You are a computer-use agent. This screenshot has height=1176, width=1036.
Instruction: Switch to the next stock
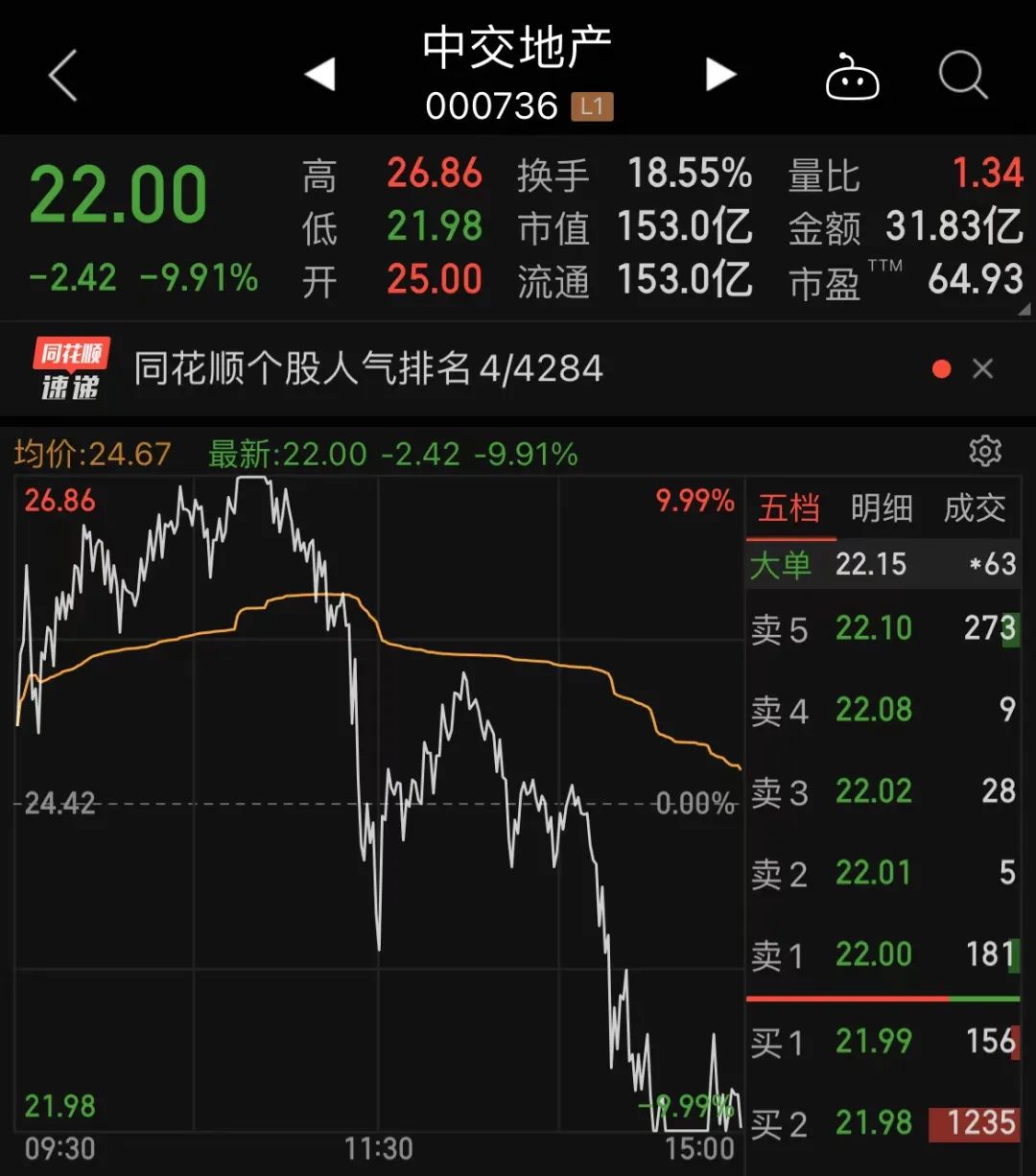pyautogui.click(x=720, y=75)
